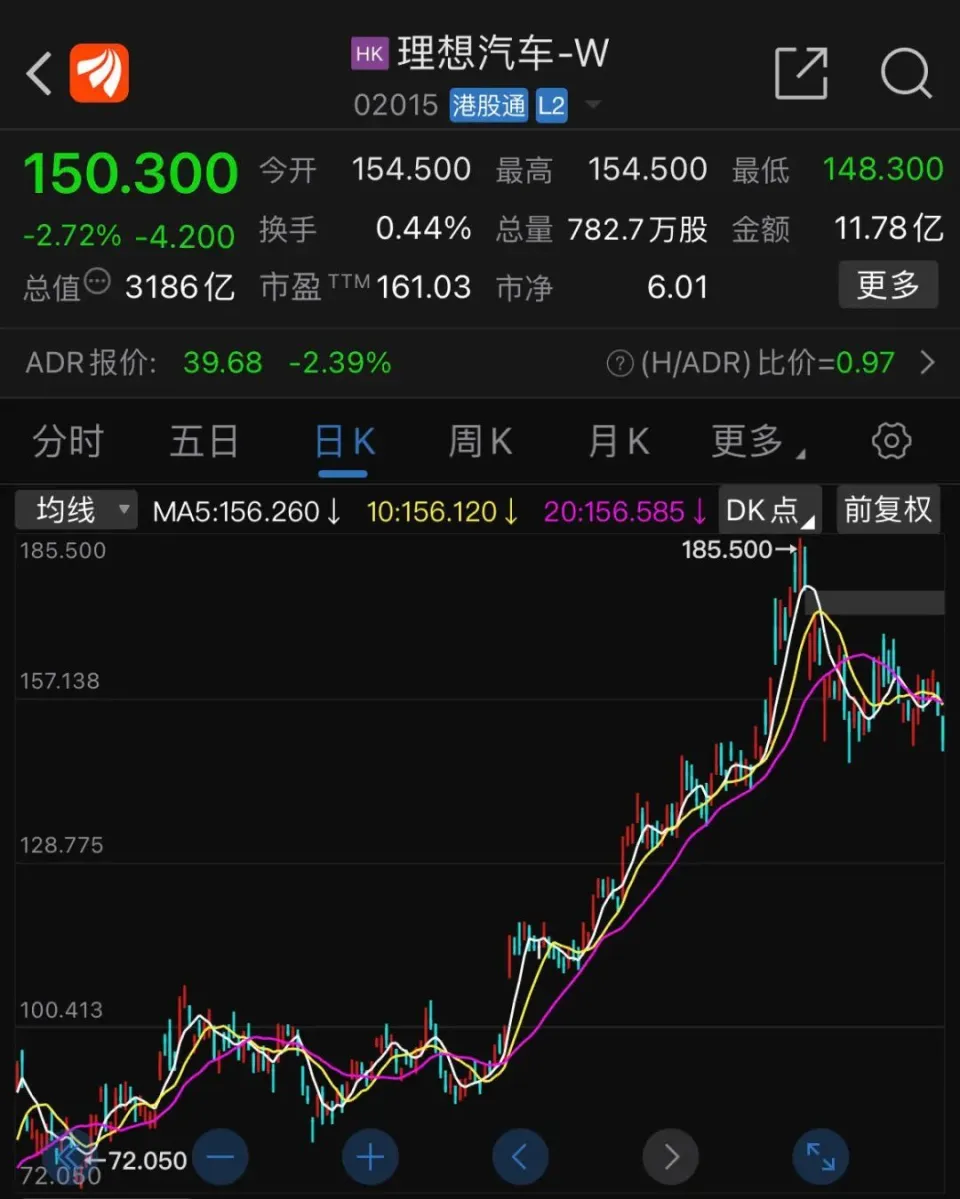
Task: Select the 日K chart tab
Action: [x=344, y=441]
